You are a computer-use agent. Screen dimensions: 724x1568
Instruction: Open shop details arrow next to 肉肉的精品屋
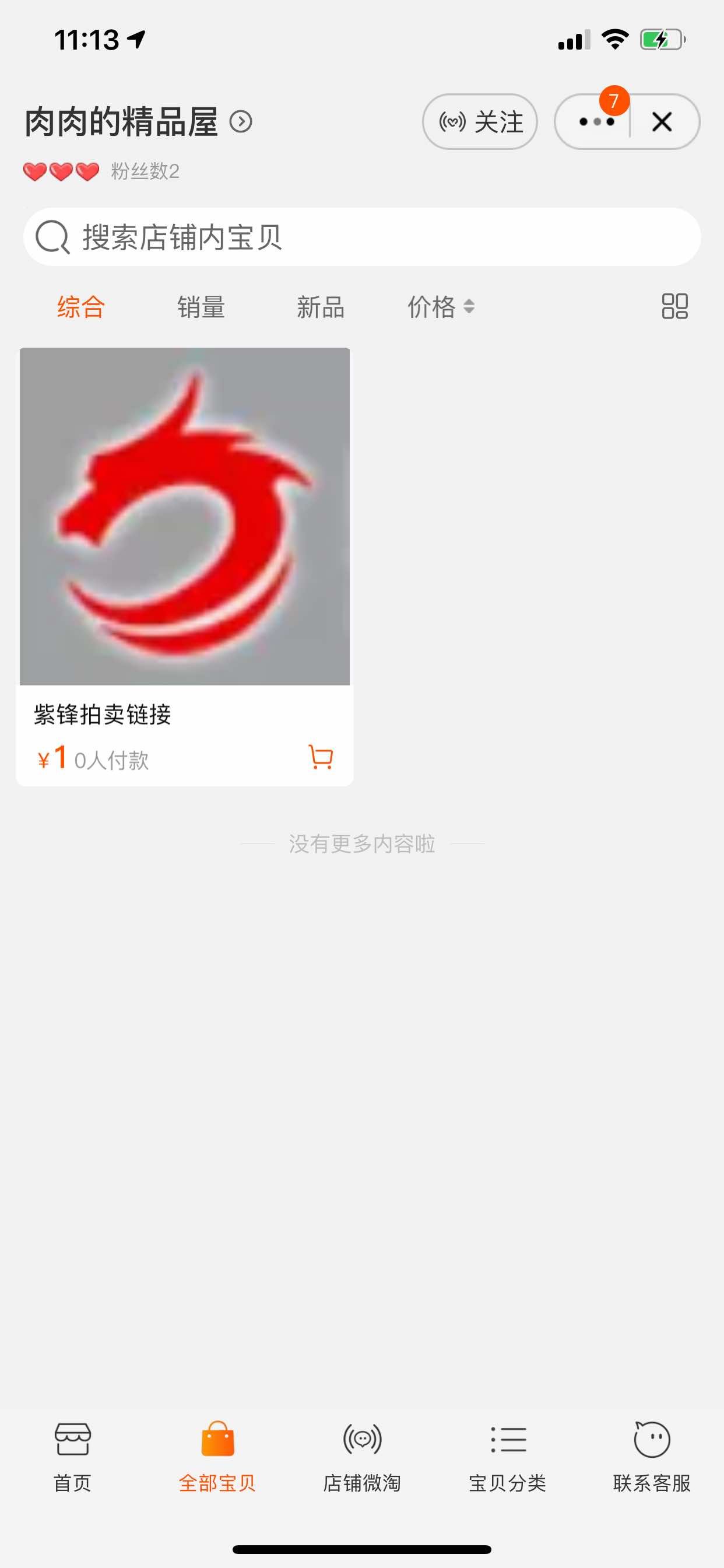(241, 122)
